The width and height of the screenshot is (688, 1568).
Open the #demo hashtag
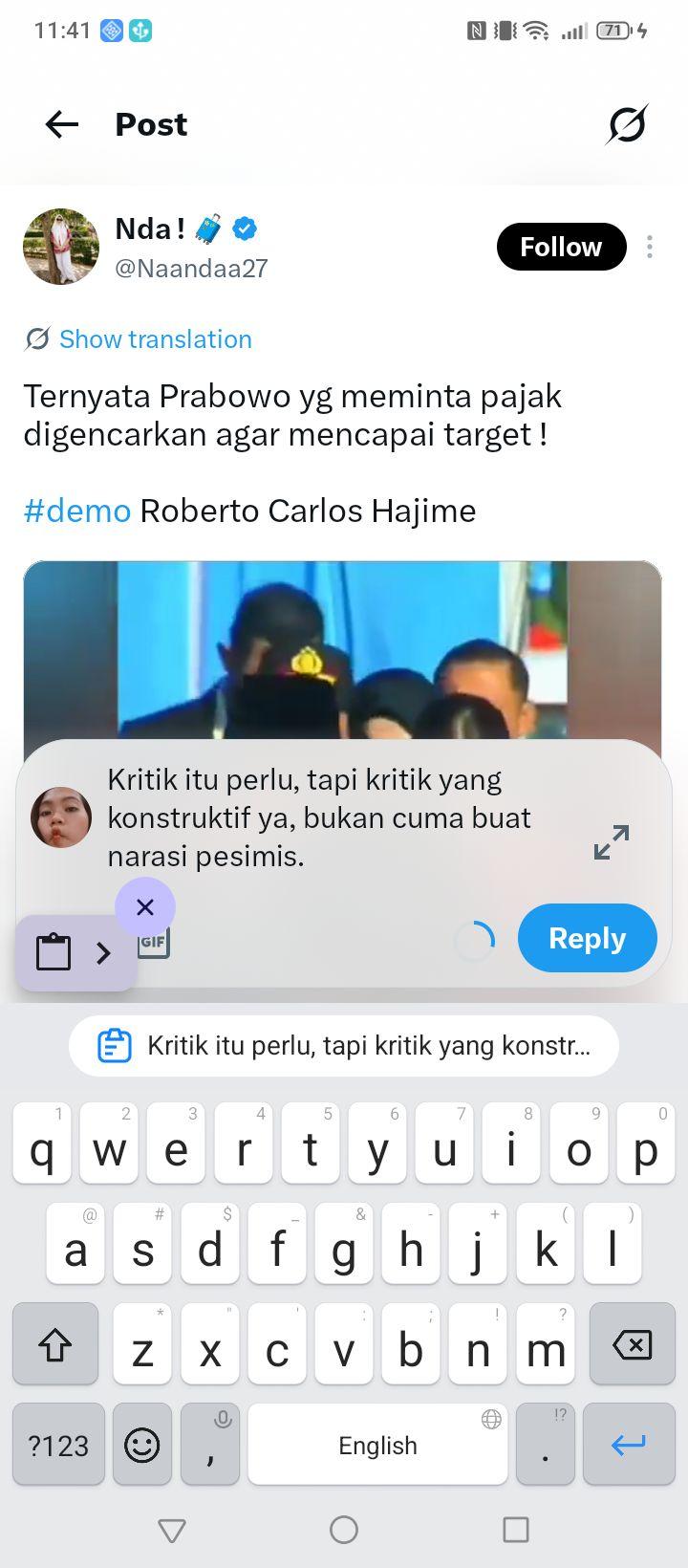77,511
